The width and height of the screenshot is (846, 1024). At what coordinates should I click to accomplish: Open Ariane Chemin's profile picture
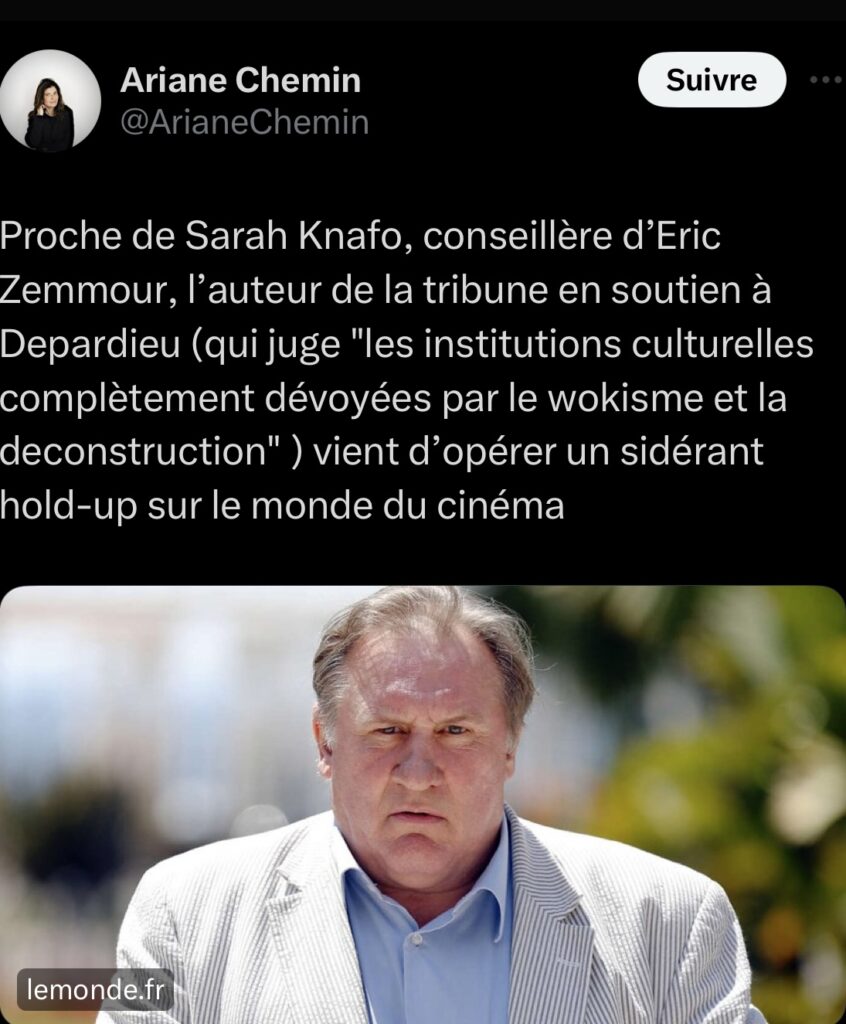pos(50,100)
